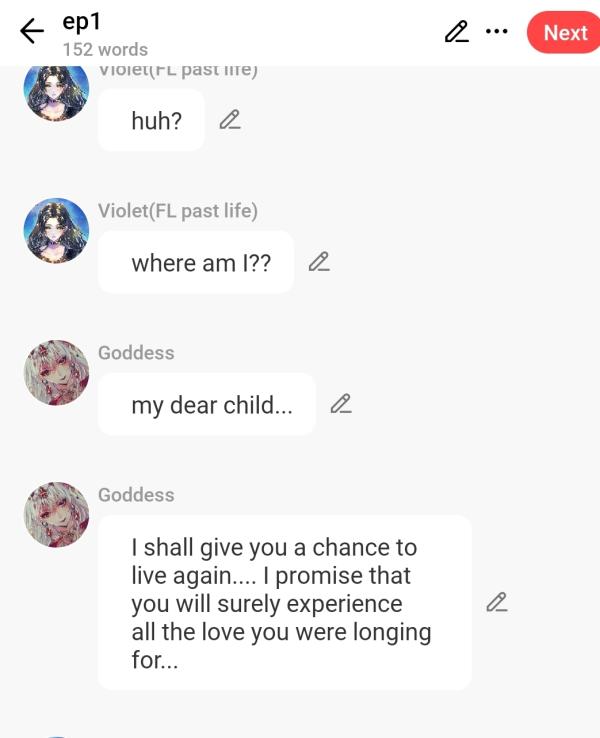Go back from the ep1 editor
This screenshot has height=738, width=600.
(32, 32)
